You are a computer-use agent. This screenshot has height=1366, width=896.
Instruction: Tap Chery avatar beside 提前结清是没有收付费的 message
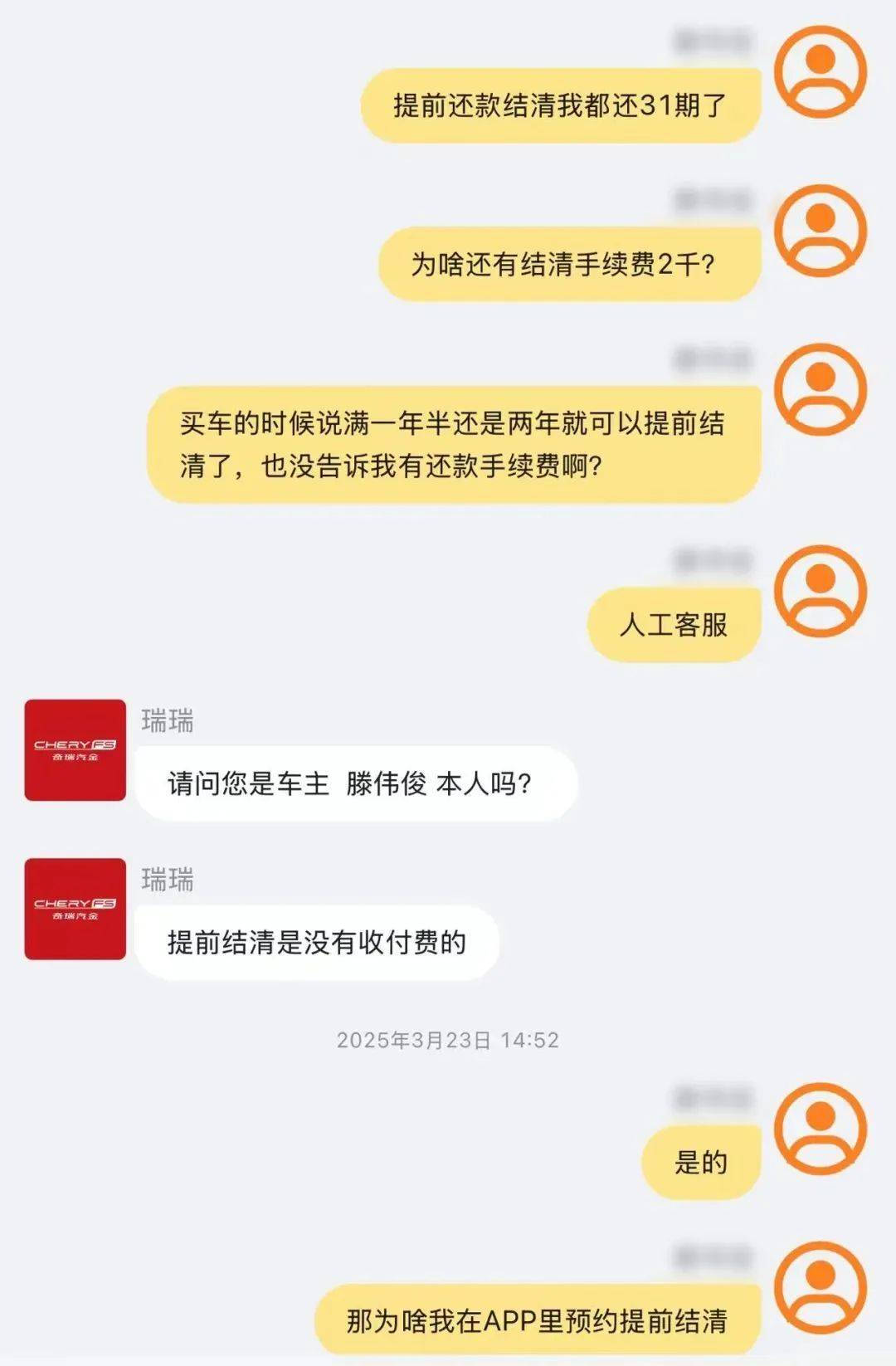pyautogui.click(x=75, y=909)
